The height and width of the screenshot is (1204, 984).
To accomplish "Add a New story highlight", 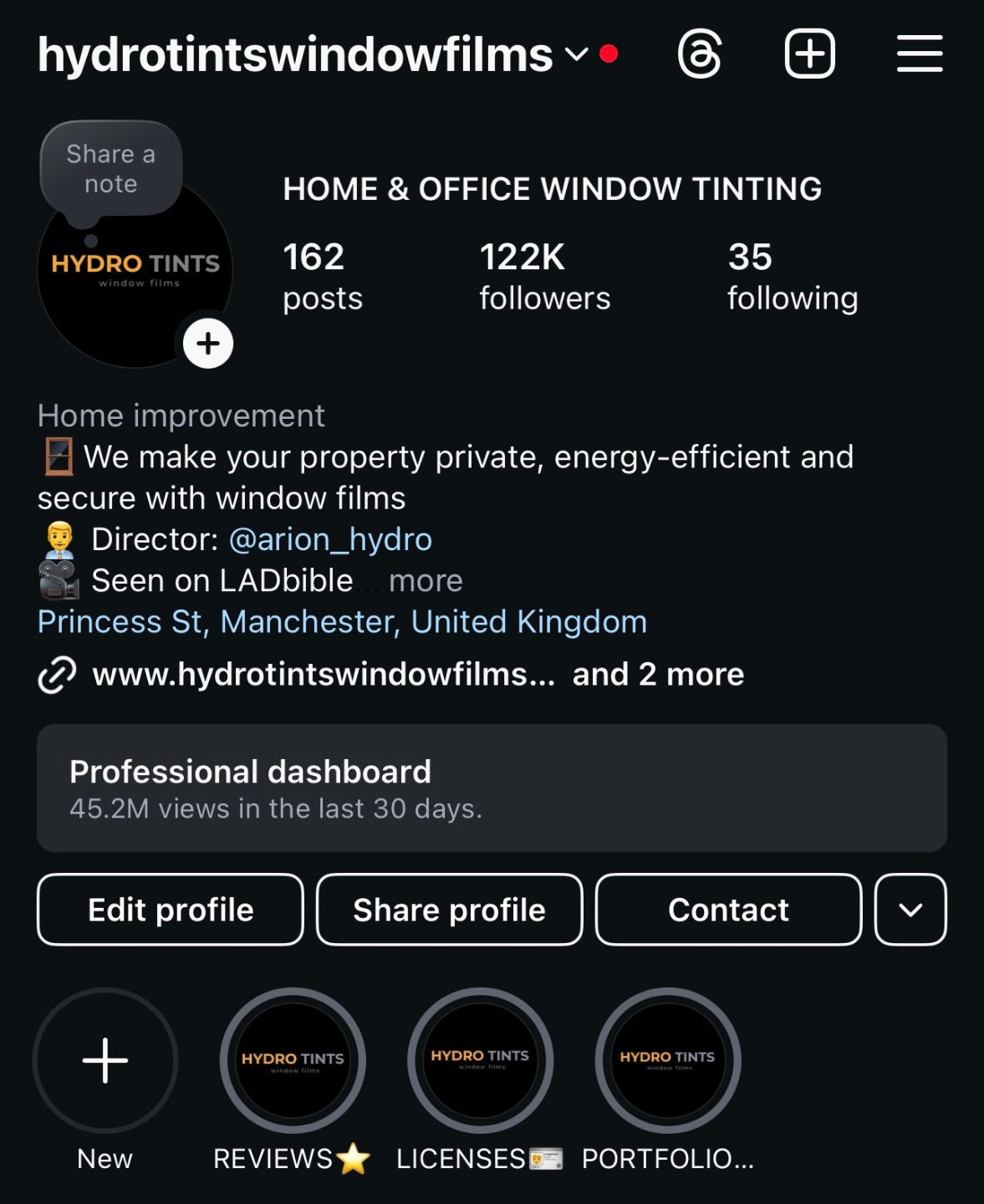I will (x=105, y=1061).
